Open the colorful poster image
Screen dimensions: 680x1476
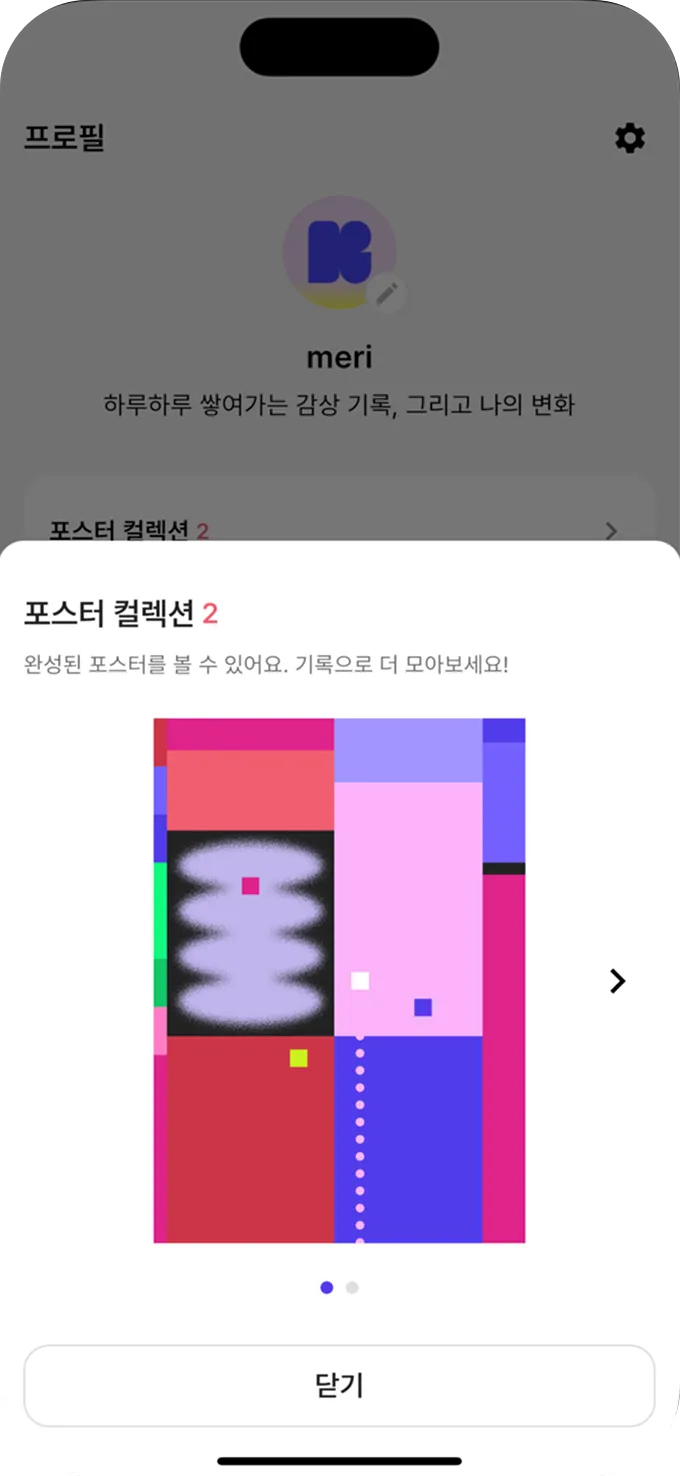(x=339, y=980)
